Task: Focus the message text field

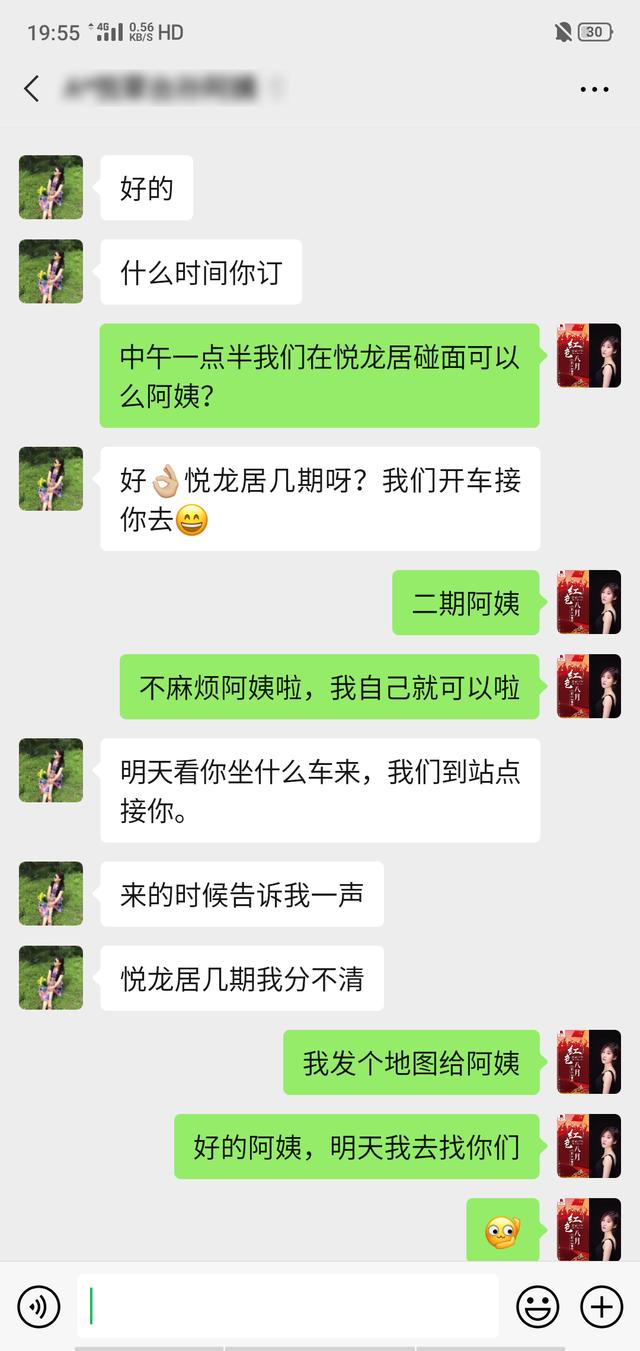Action: point(288,1306)
